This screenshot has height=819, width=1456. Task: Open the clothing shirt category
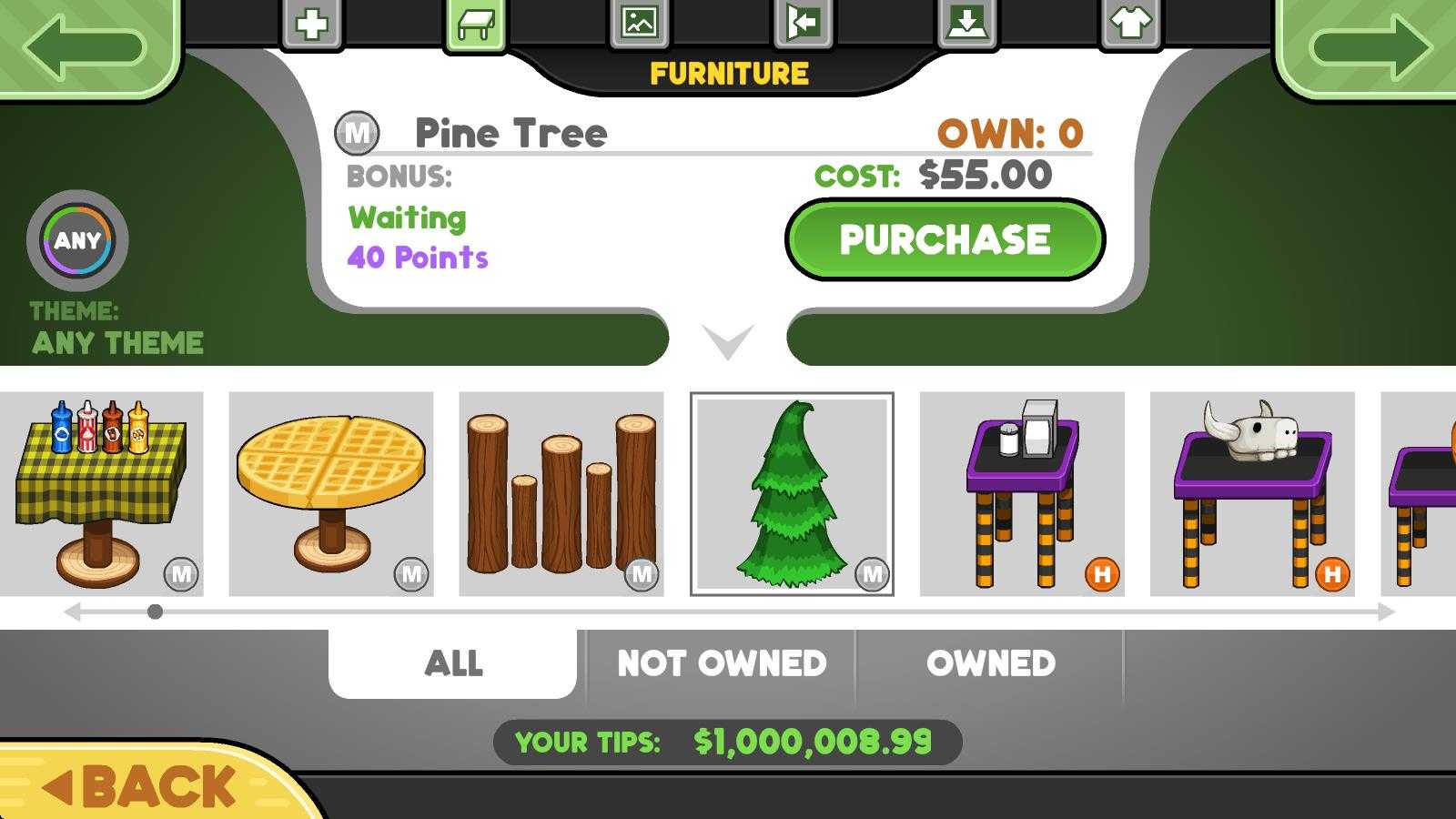1130,24
